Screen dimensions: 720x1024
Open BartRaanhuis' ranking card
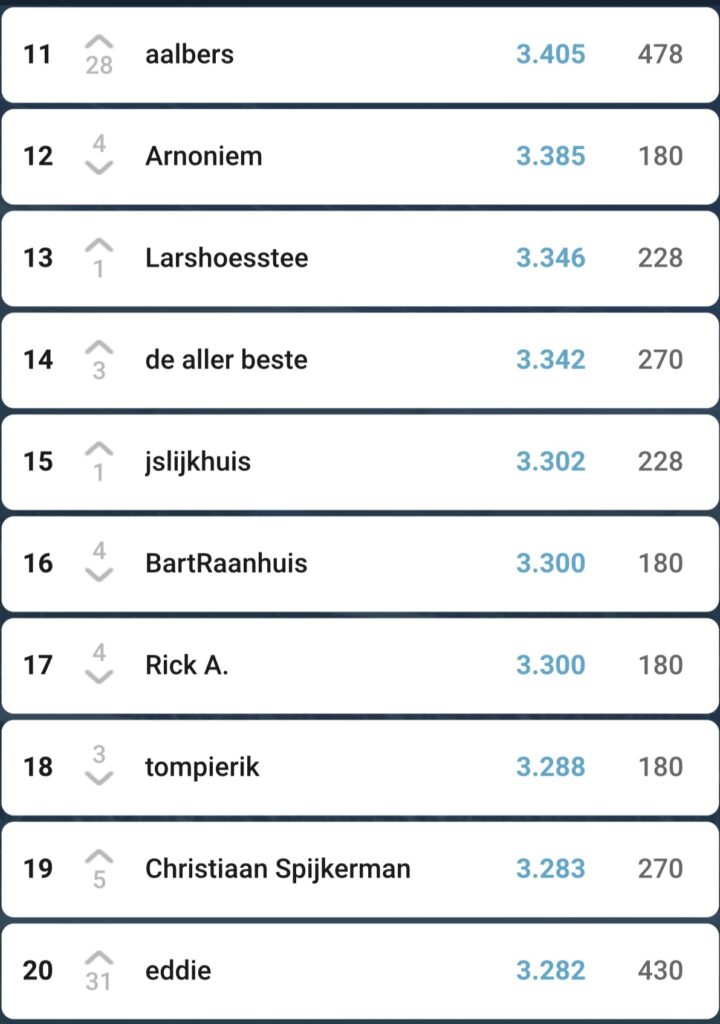tap(360, 564)
